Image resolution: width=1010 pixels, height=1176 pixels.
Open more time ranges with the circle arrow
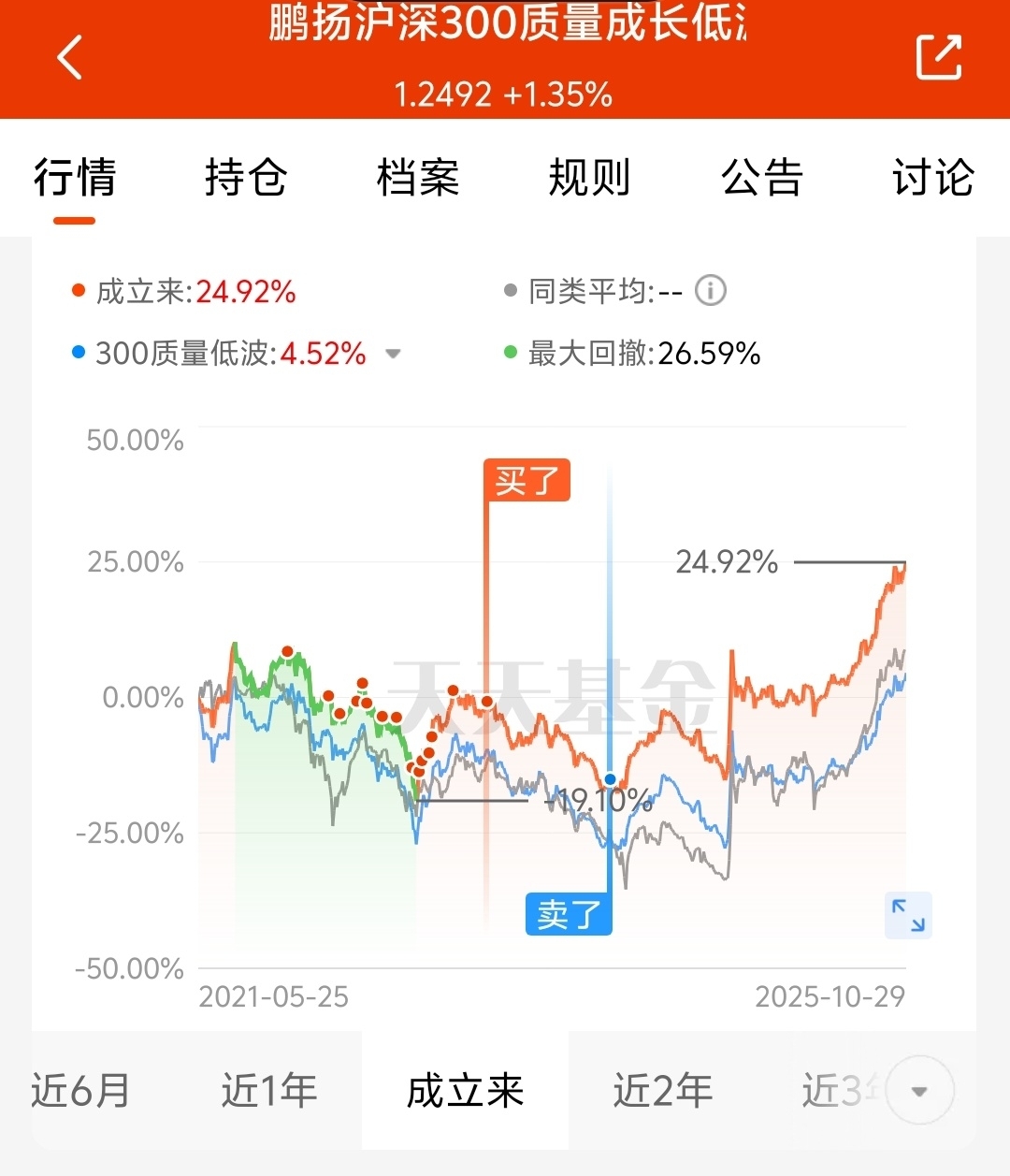(x=919, y=1090)
